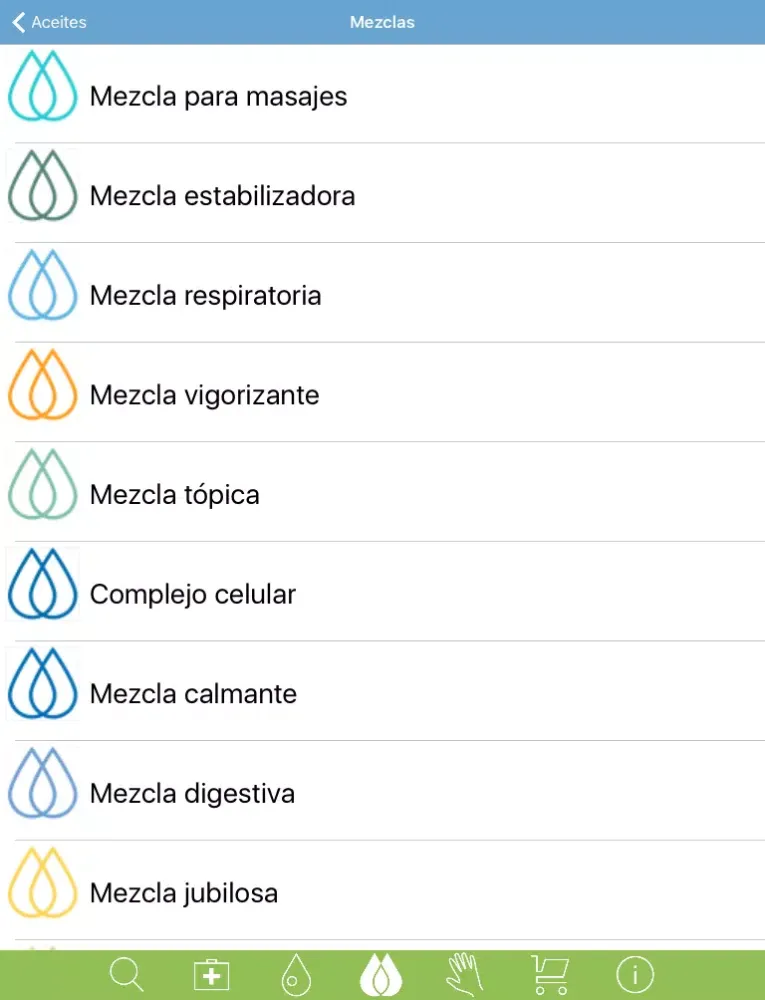Go back to Aceites

pos(50,22)
